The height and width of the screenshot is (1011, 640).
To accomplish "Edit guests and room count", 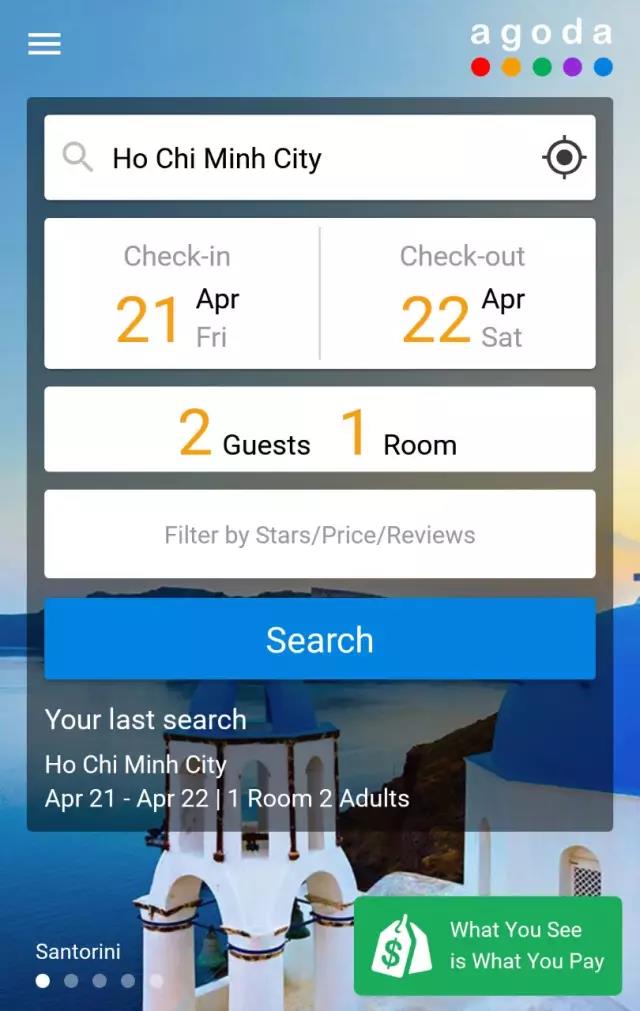I will pos(319,430).
